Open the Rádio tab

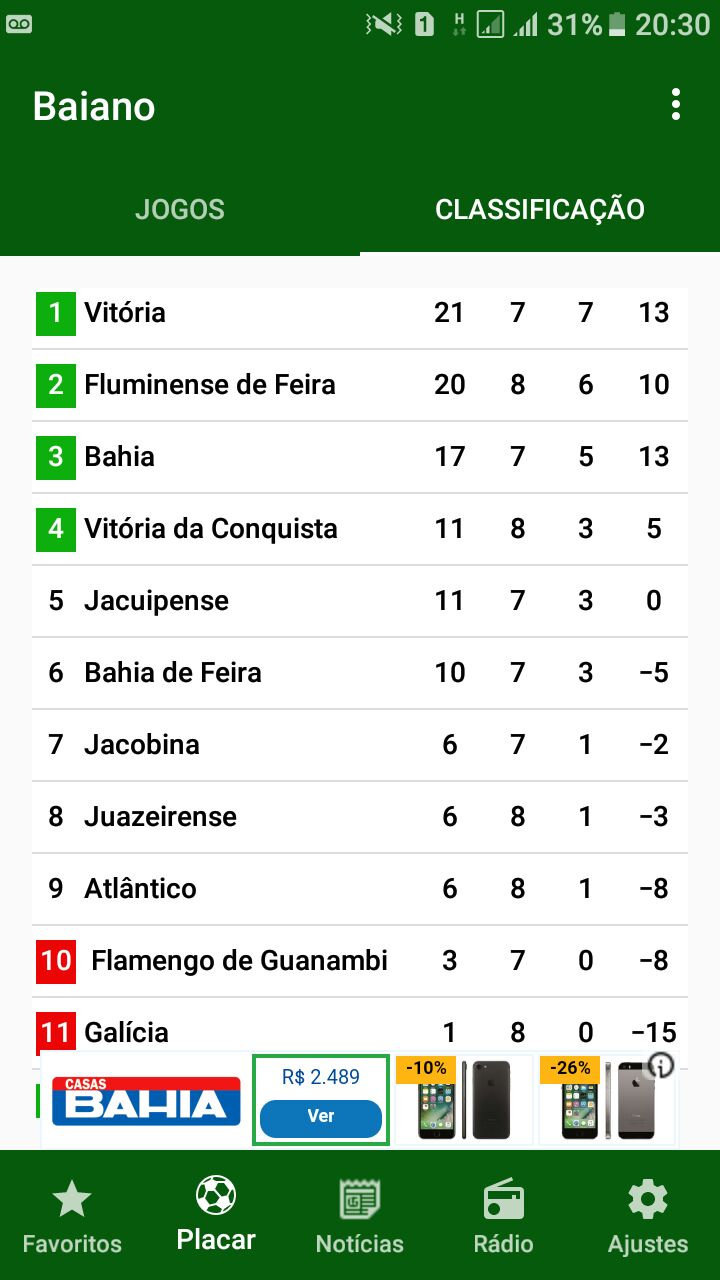click(x=504, y=1216)
